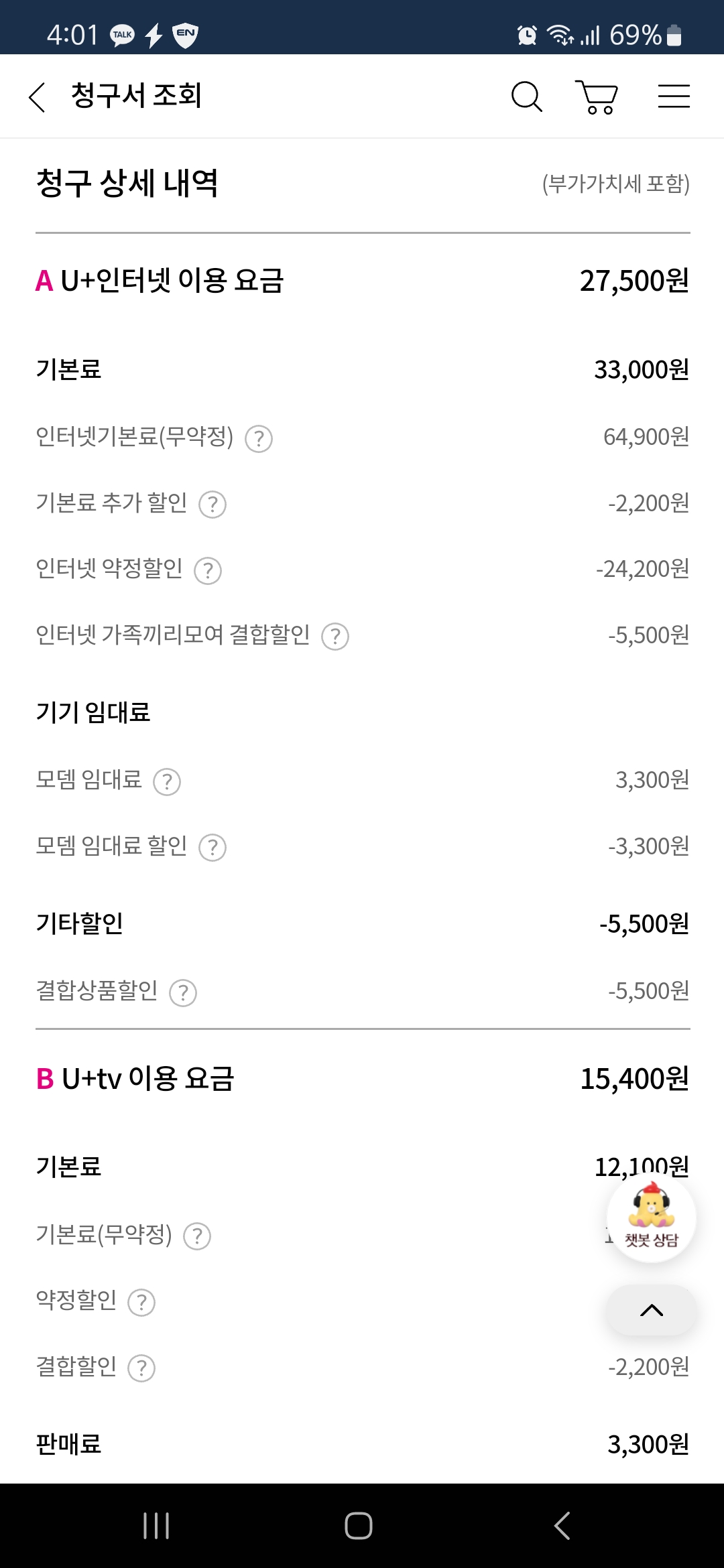Viewport: 724px width, 1568px height.
Task: Start 챗봇 상담 chat
Action: 651,1218
